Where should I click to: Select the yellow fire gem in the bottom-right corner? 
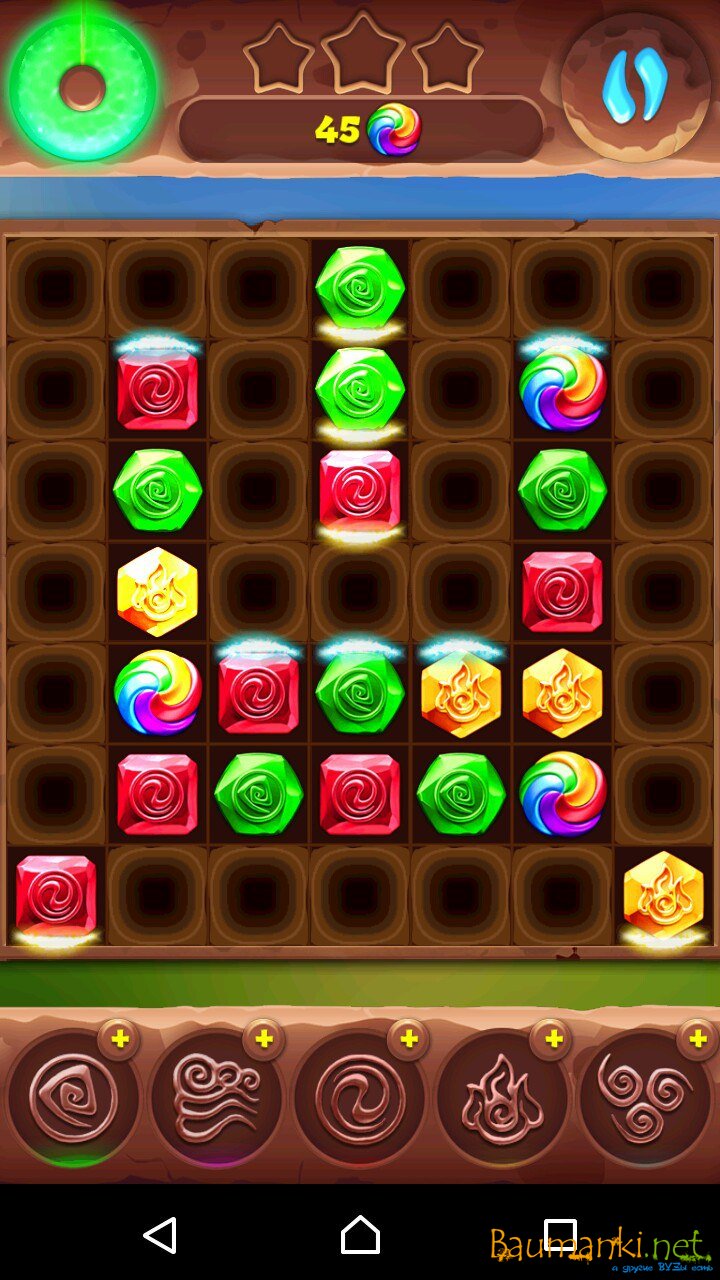point(663,894)
